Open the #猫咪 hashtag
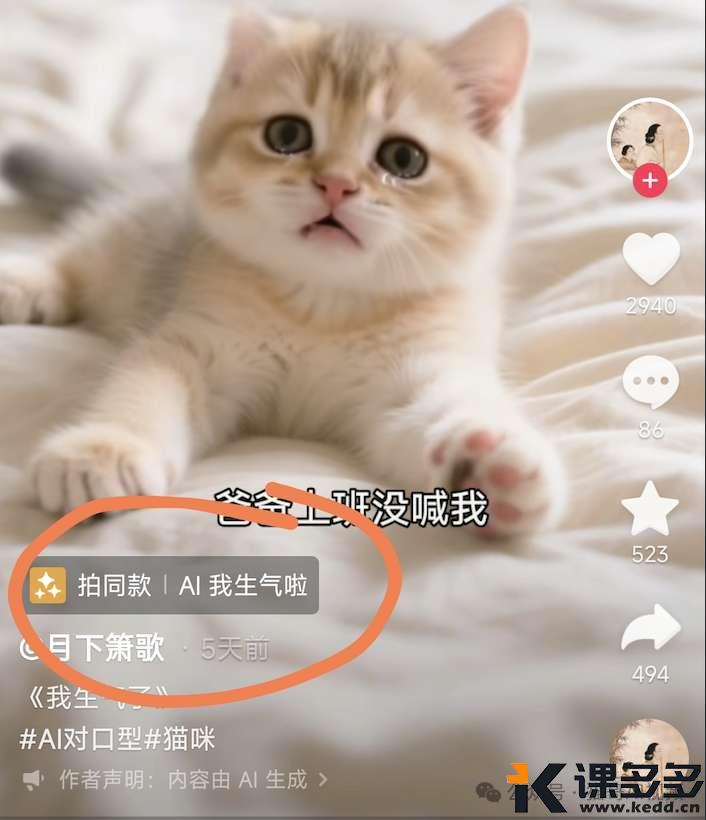Viewport: 706px width, 820px height. coord(180,740)
